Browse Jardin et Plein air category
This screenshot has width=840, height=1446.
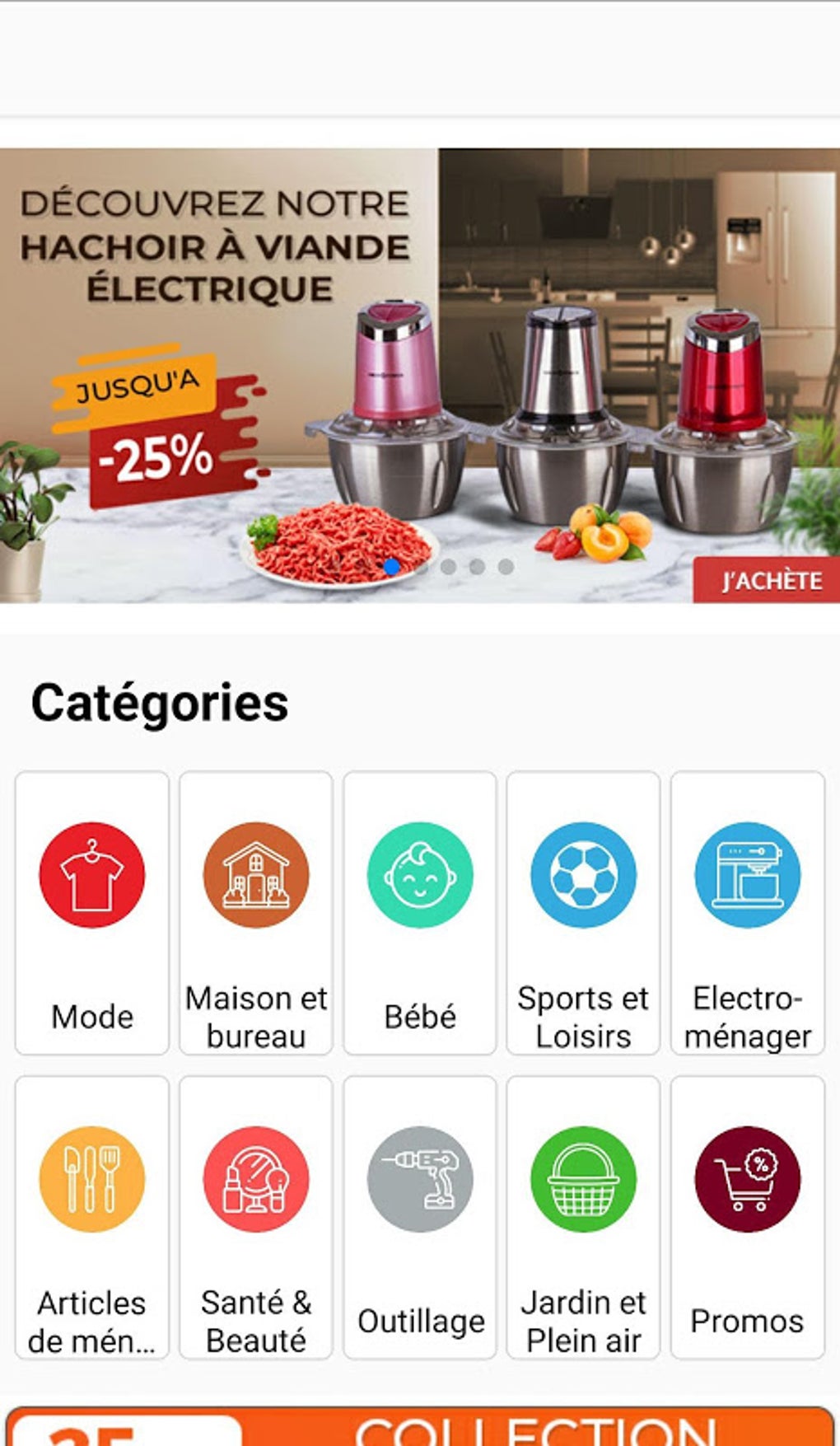coord(583,1218)
